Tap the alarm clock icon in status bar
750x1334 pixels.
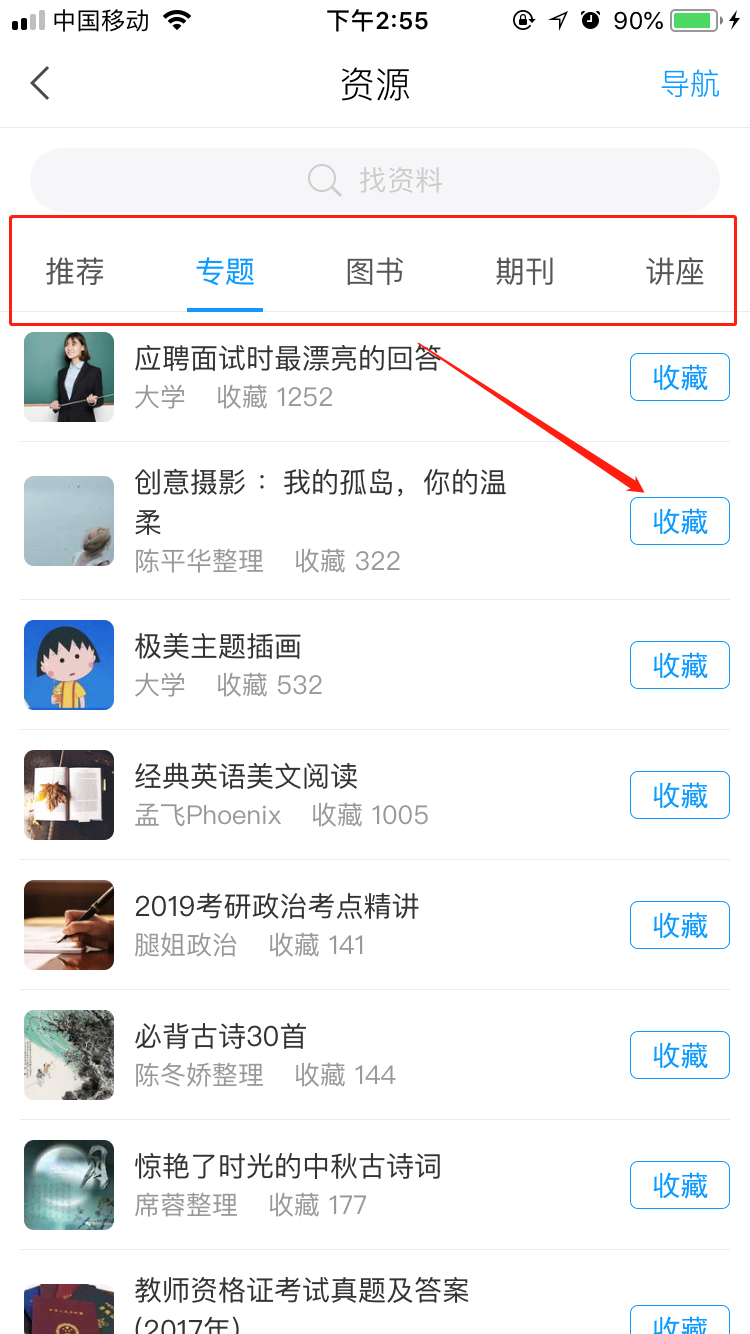pyautogui.click(x=589, y=18)
